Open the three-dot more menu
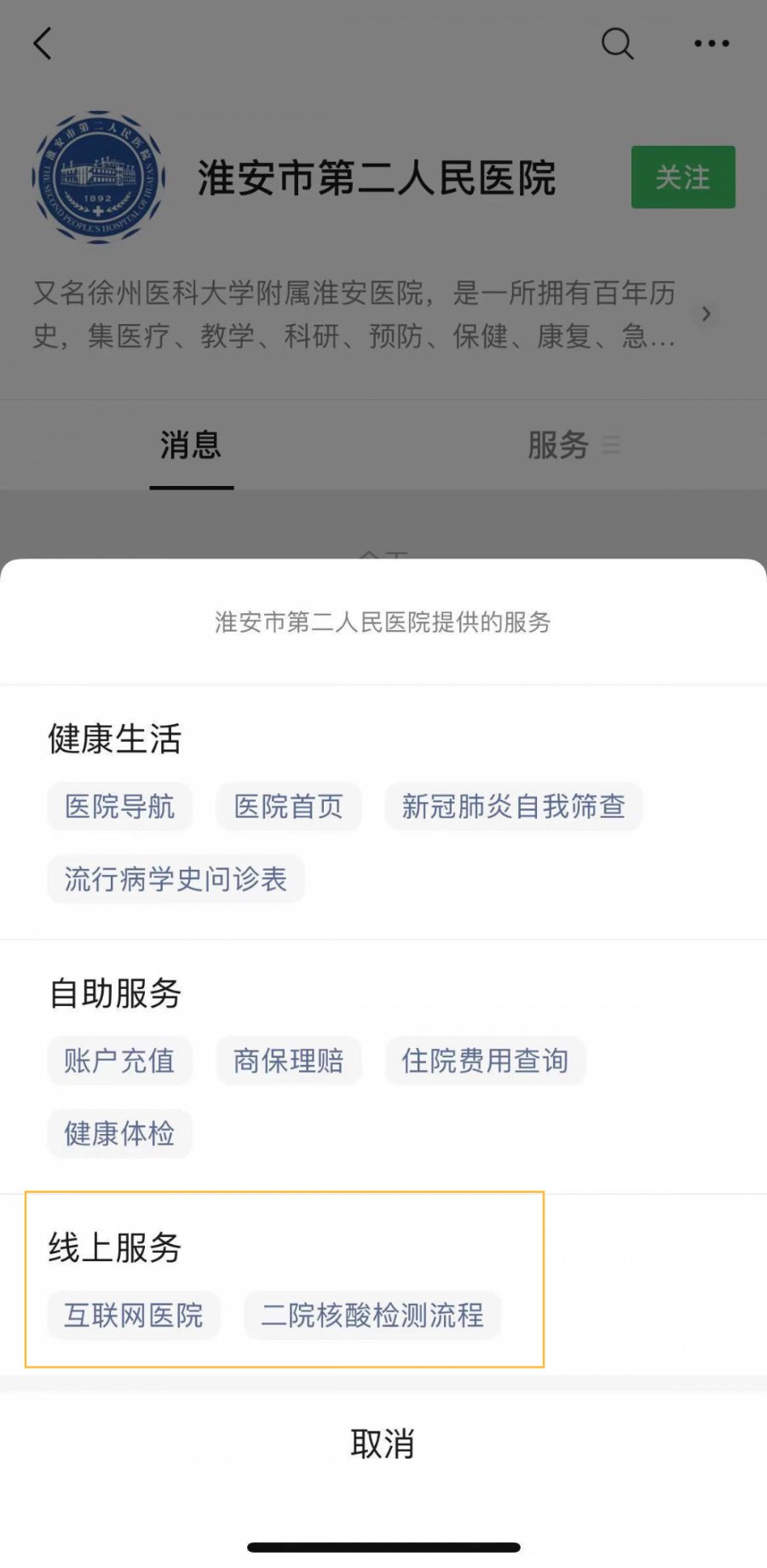This screenshot has height=1568, width=767. click(x=711, y=43)
